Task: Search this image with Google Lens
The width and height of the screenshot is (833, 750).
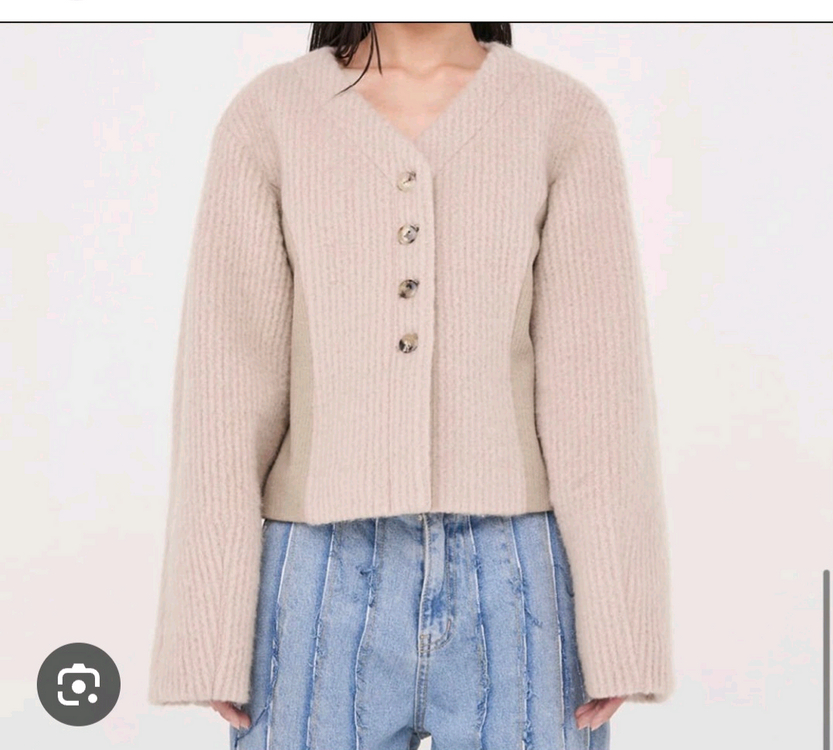Action: coord(78,684)
